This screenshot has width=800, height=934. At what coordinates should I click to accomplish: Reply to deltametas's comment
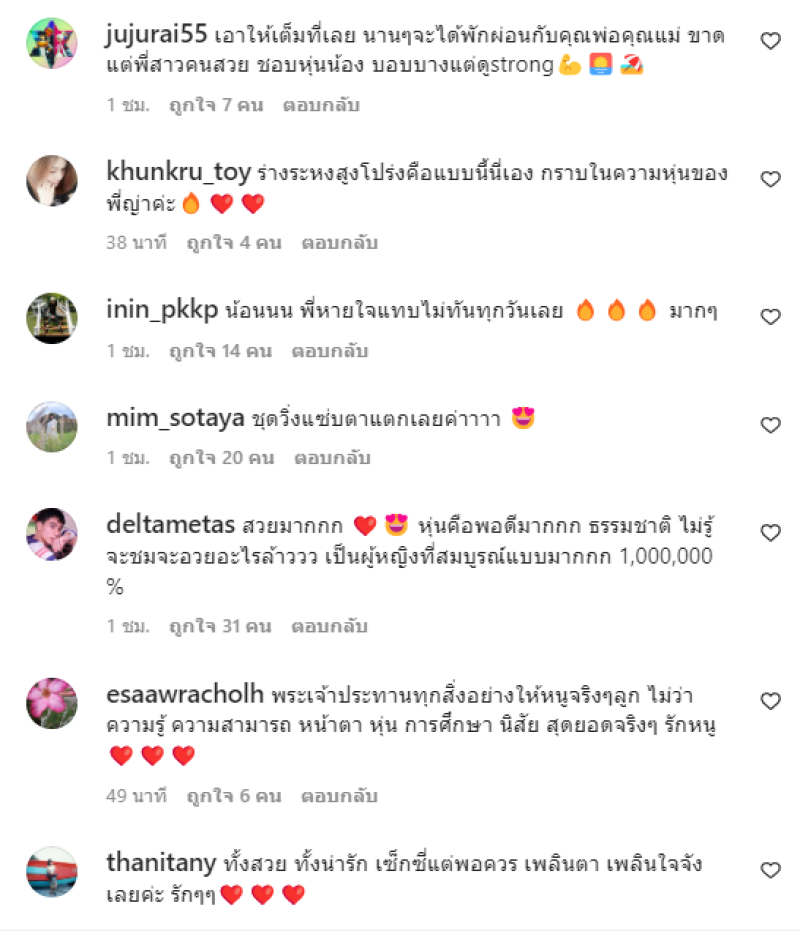[329, 626]
